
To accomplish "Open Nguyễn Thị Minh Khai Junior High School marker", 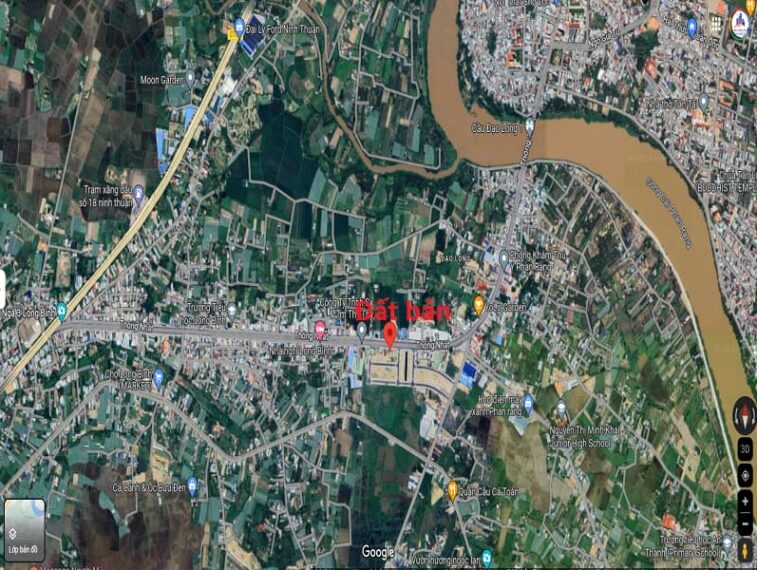I will point(561,408).
